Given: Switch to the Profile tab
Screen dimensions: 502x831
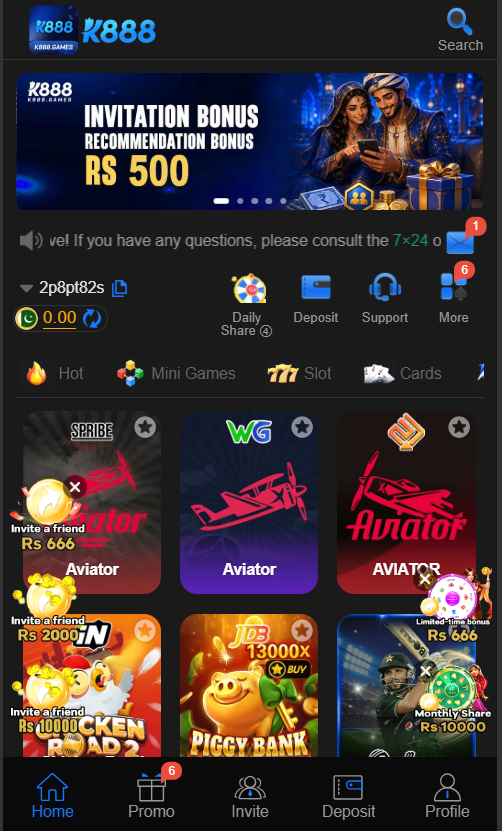Looking at the screenshot, I should coord(447,794).
